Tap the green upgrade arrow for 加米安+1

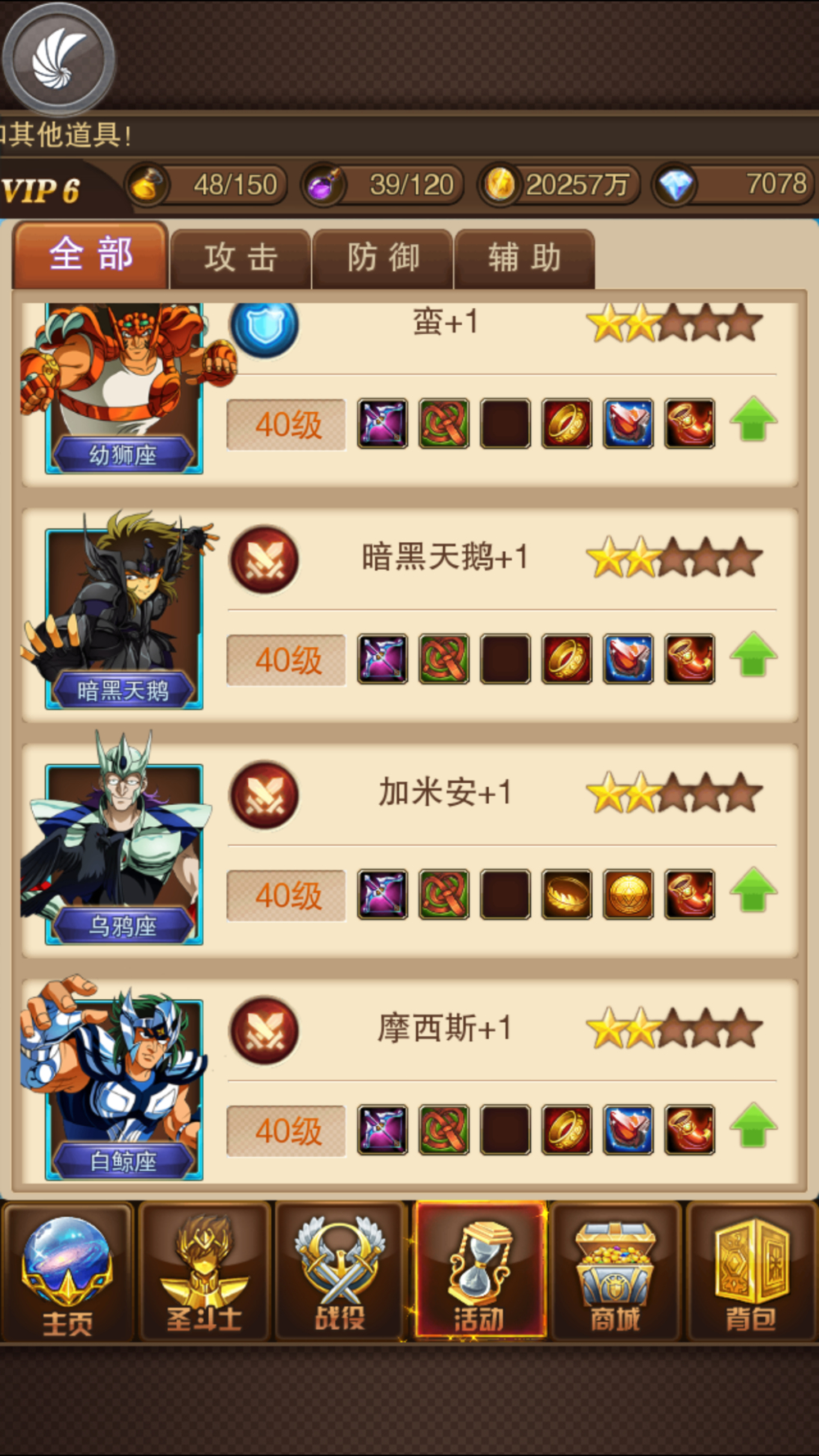point(753,890)
